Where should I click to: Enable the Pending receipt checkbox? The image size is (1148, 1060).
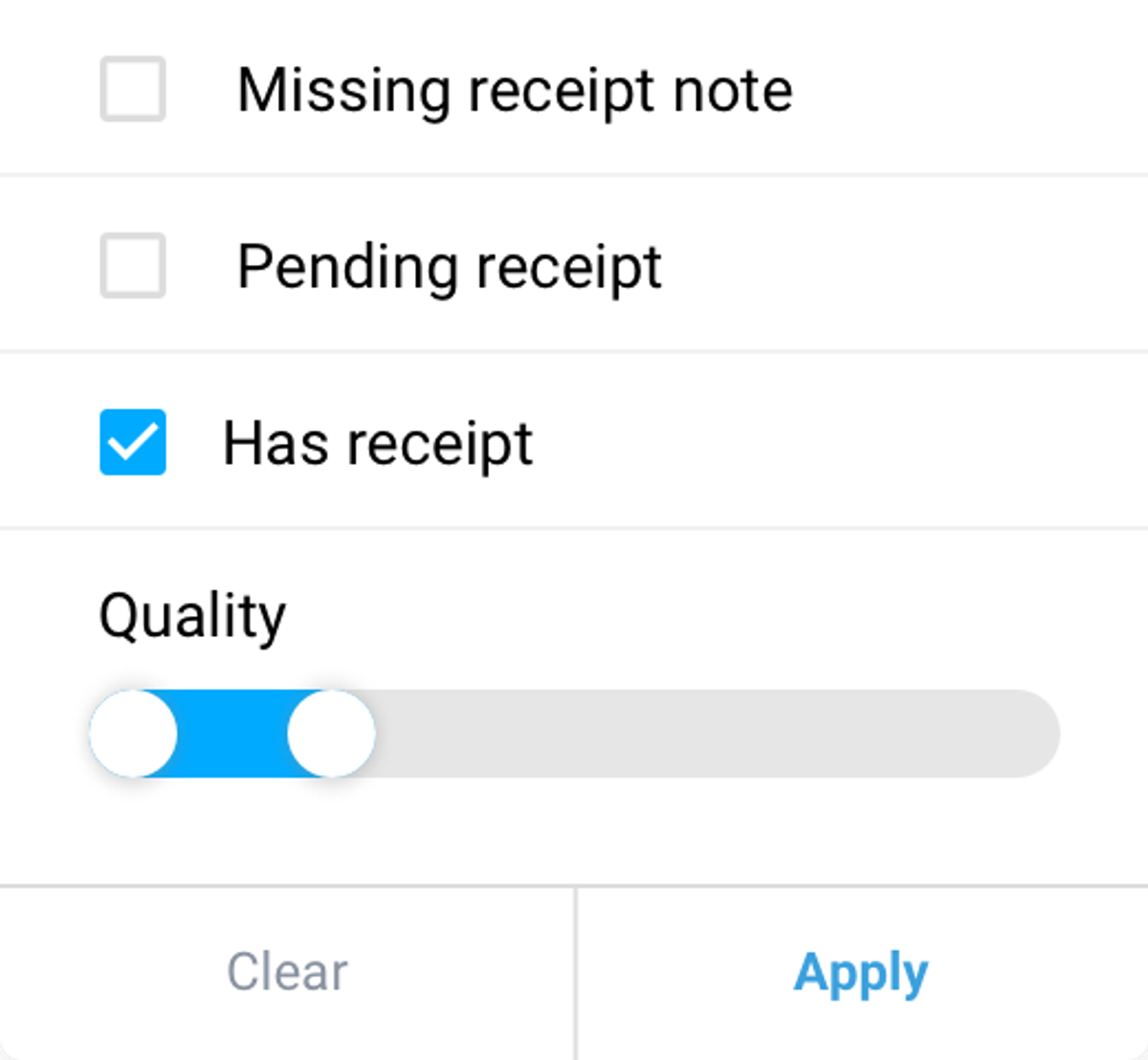pos(133,265)
